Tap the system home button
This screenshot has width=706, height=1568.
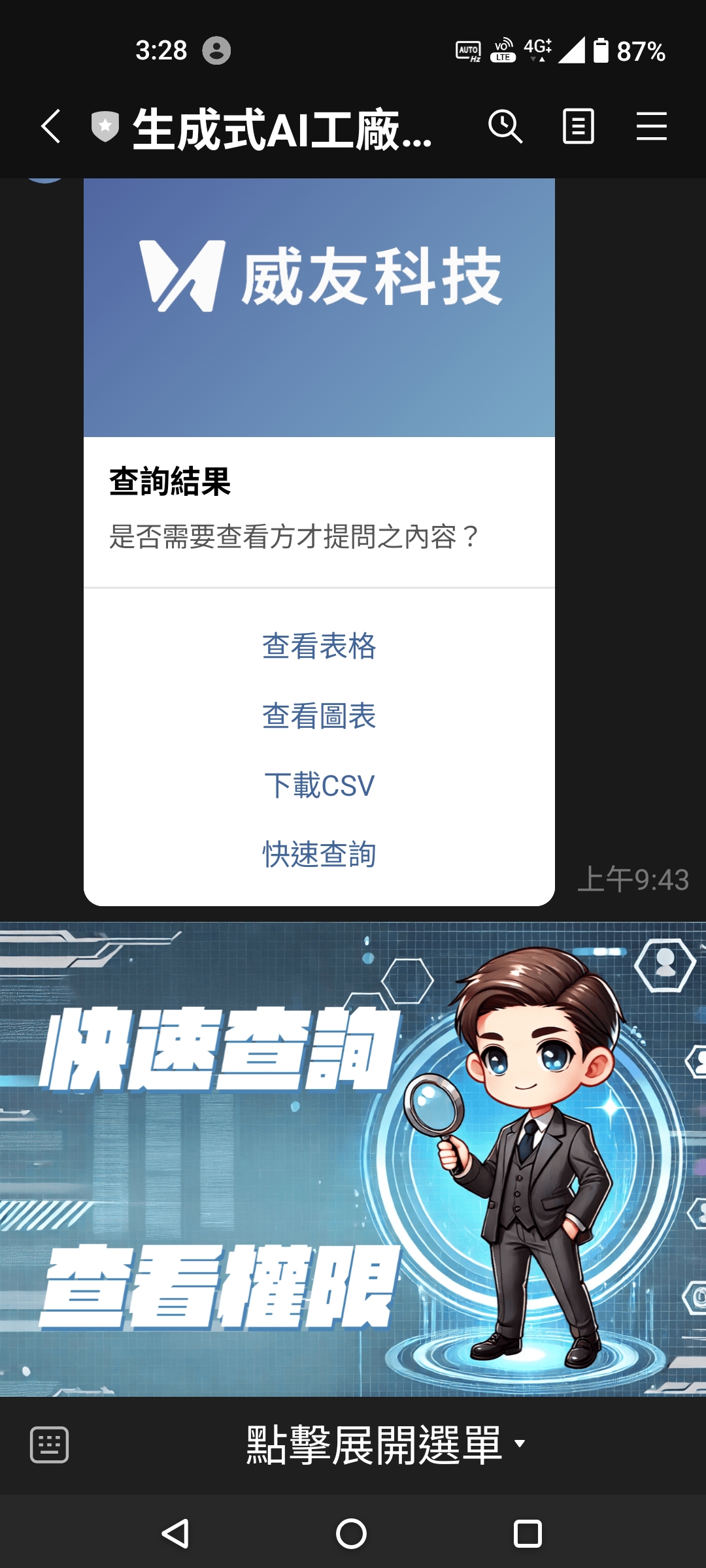pyautogui.click(x=352, y=1533)
